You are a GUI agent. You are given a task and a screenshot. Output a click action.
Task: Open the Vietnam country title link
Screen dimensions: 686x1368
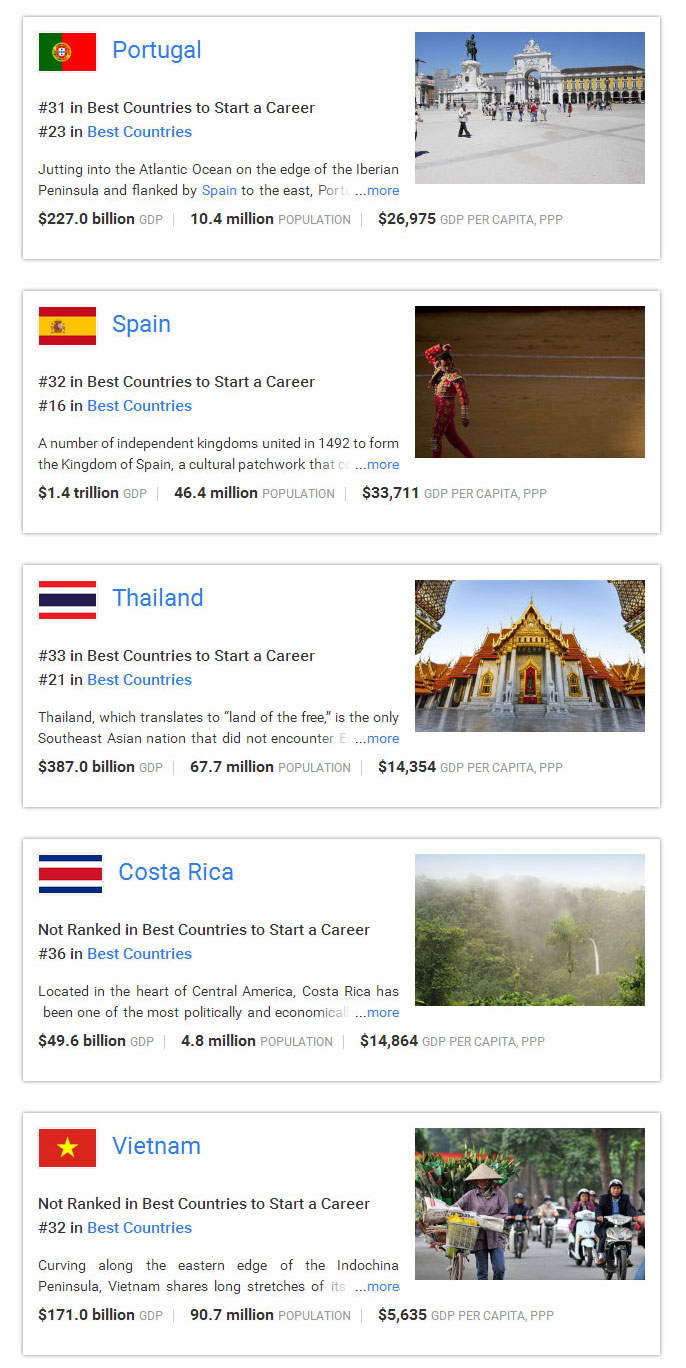(x=156, y=1146)
